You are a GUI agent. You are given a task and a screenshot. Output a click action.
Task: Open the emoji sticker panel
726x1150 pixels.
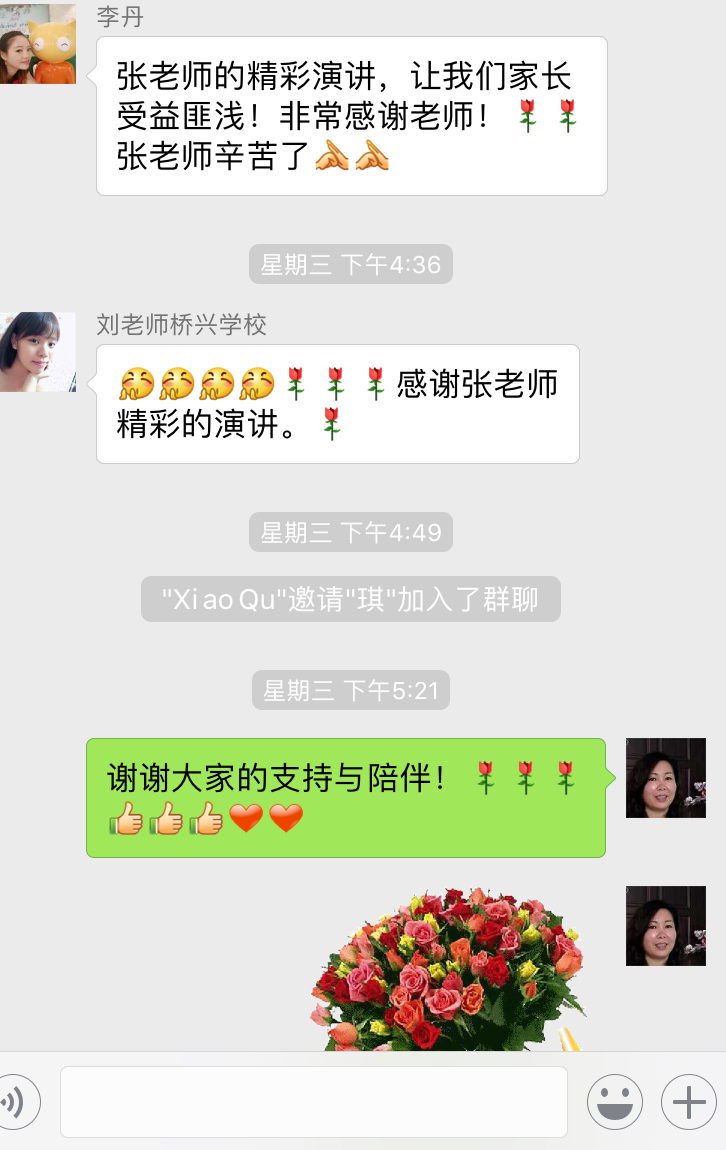tap(614, 1102)
